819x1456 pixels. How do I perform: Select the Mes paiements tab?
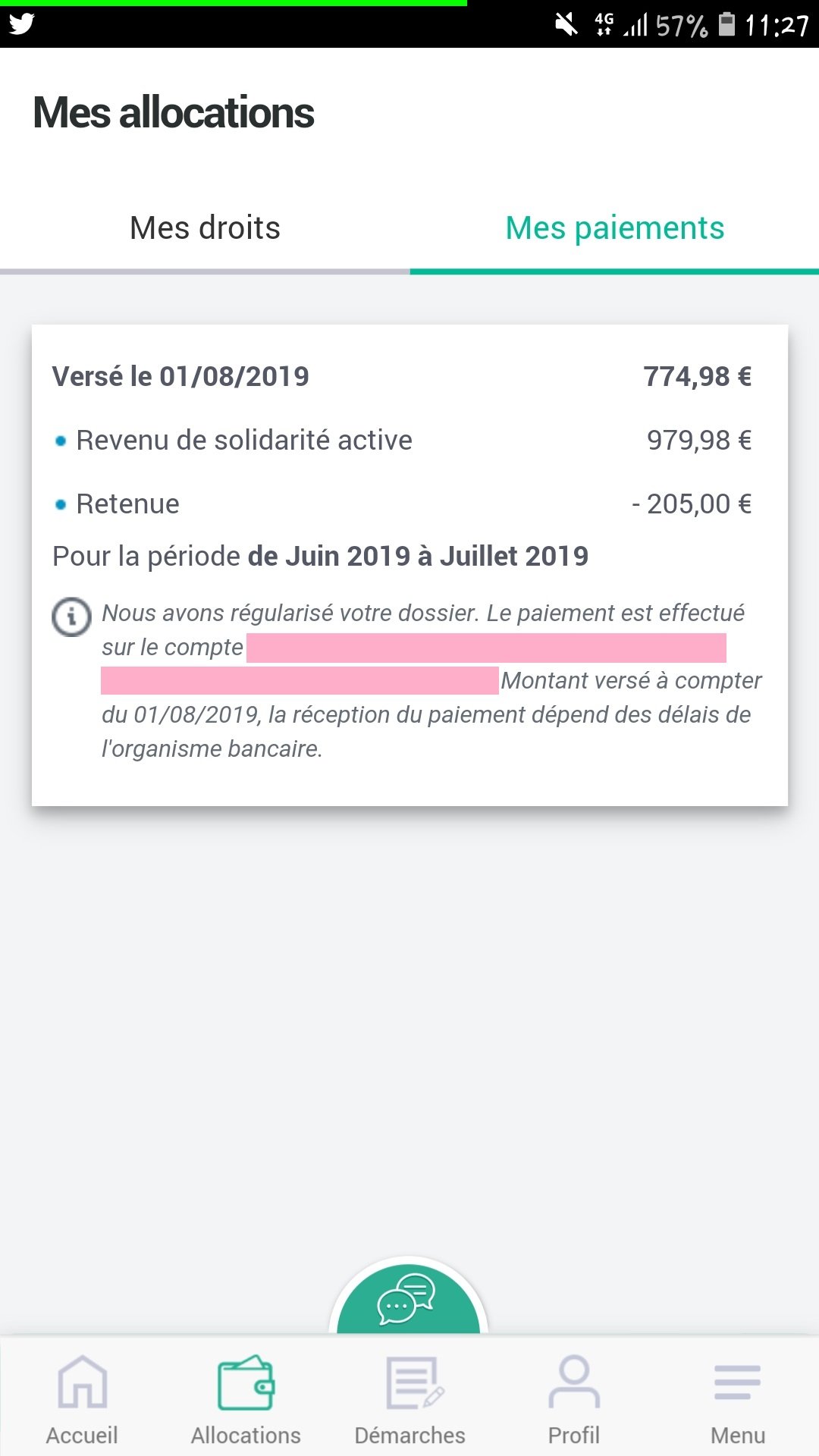click(614, 228)
